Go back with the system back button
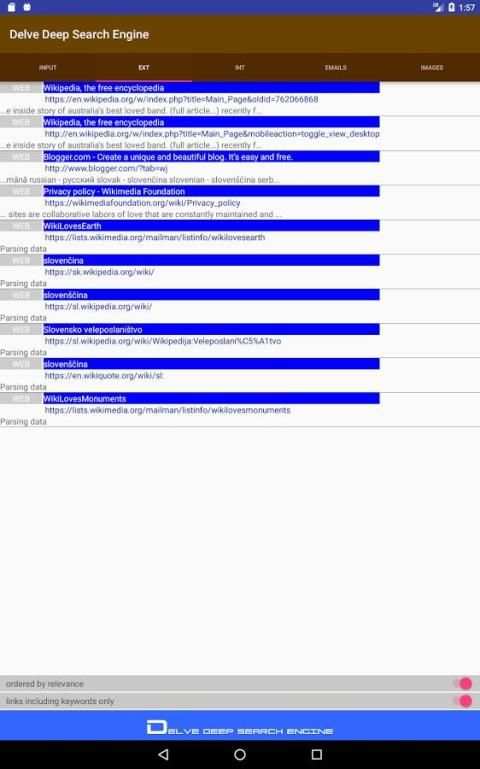The width and height of the screenshot is (480, 769). pos(164,754)
